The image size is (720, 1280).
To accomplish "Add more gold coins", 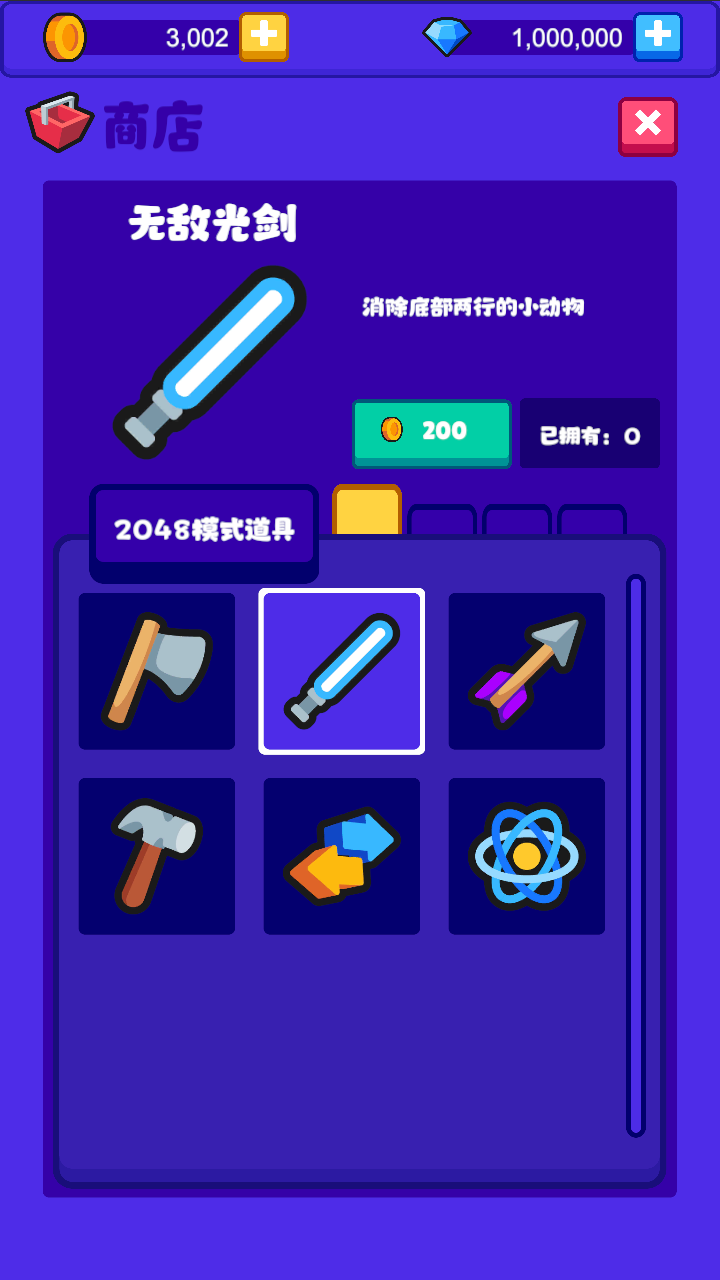I will tap(264, 37).
